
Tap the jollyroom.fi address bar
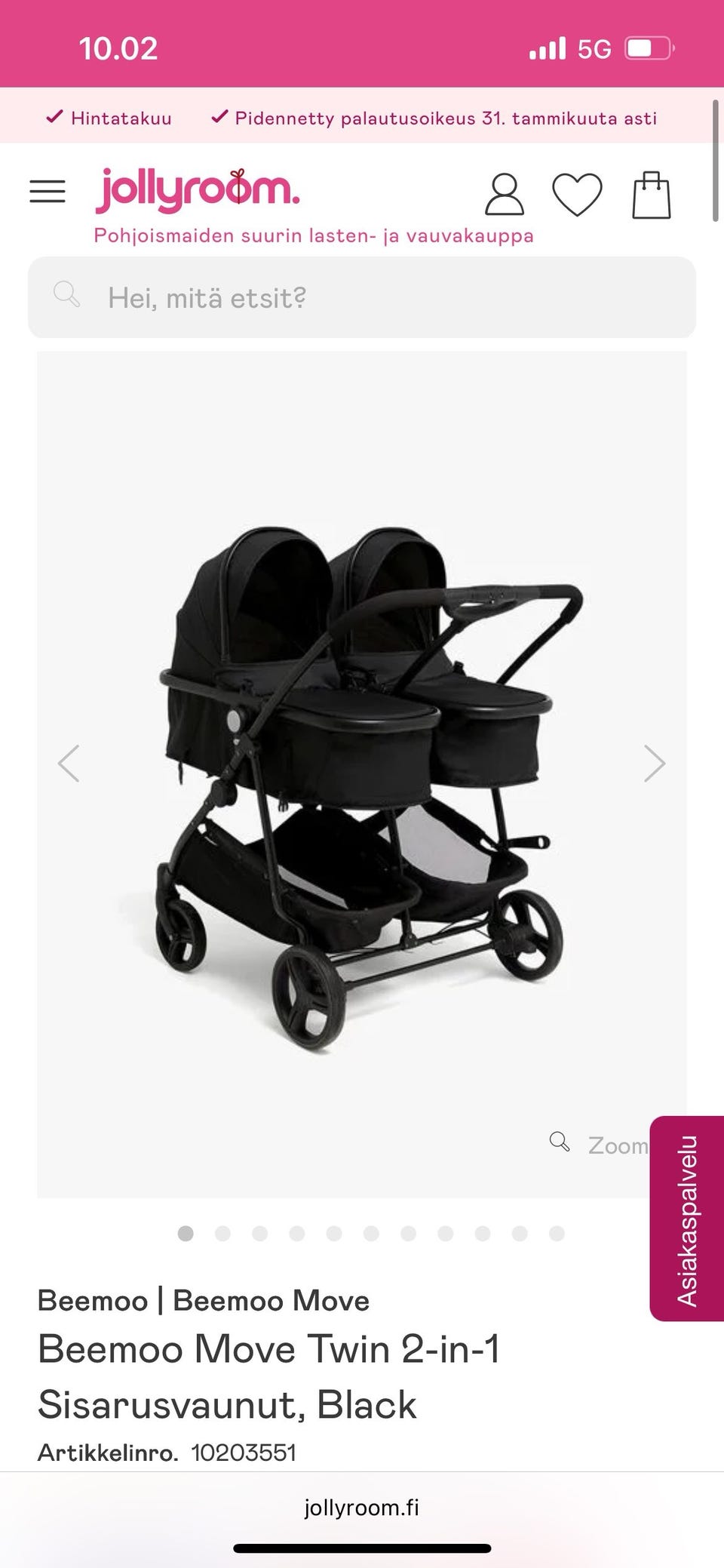pyautogui.click(x=362, y=1508)
